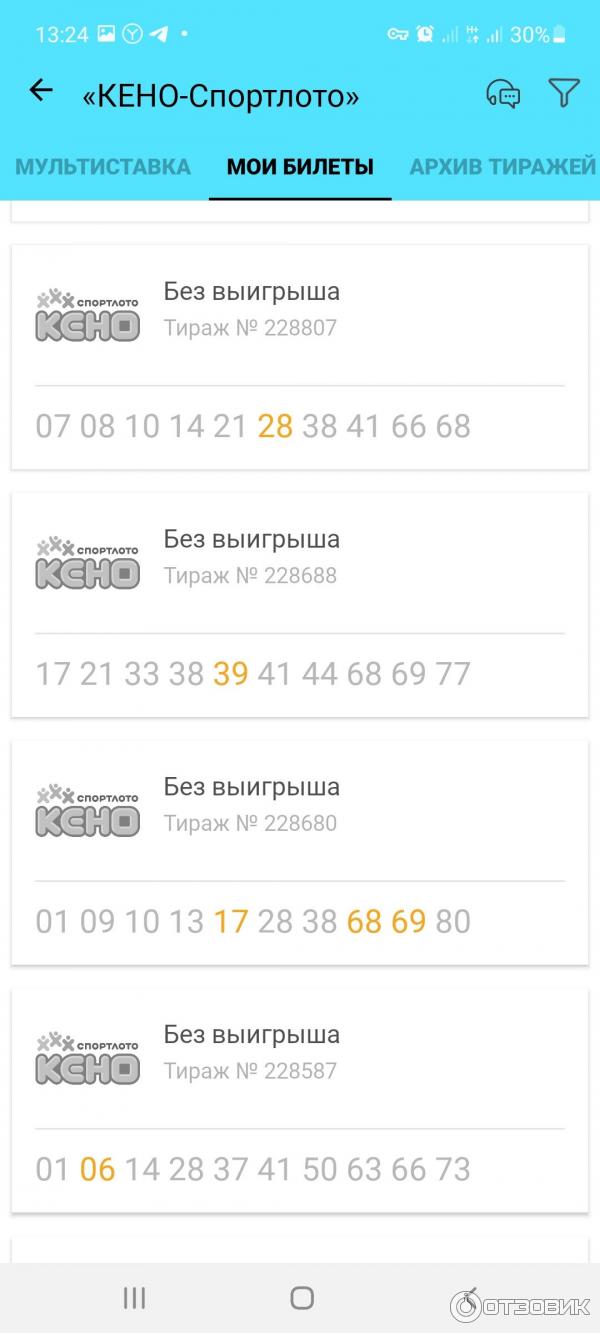600x1333 pixels.
Task: Show details of Тираж № 228587 ticket
Action: tap(300, 1100)
